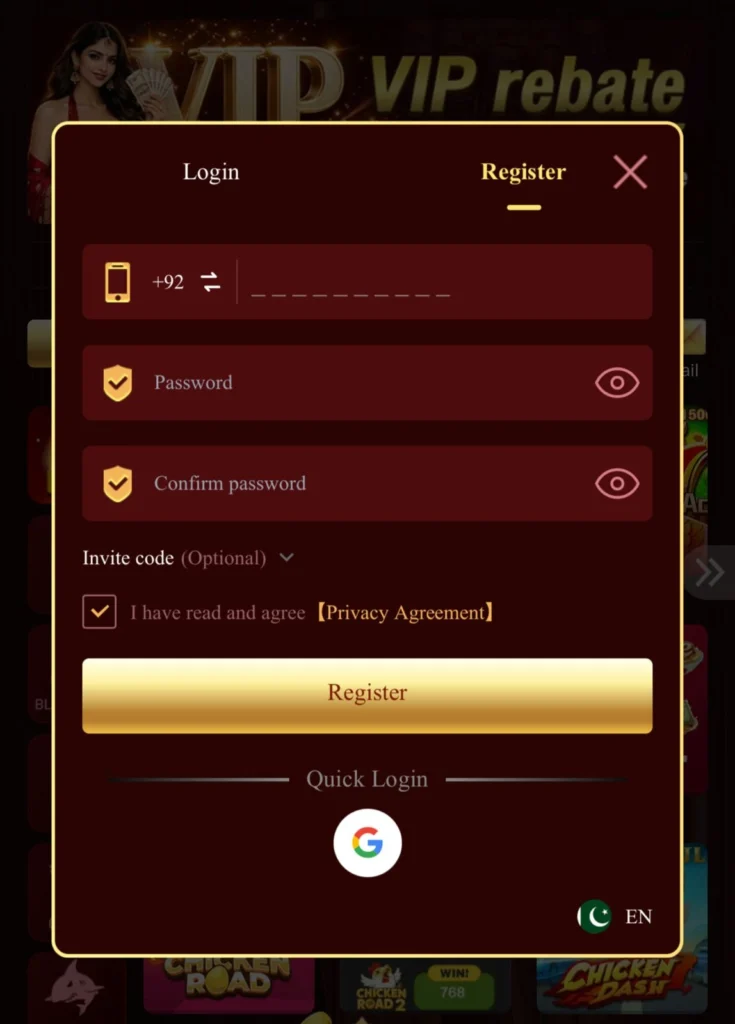Open the Privacy Agreement link
The height and width of the screenshot is (1024, 735).
click(x=404, y=613)
